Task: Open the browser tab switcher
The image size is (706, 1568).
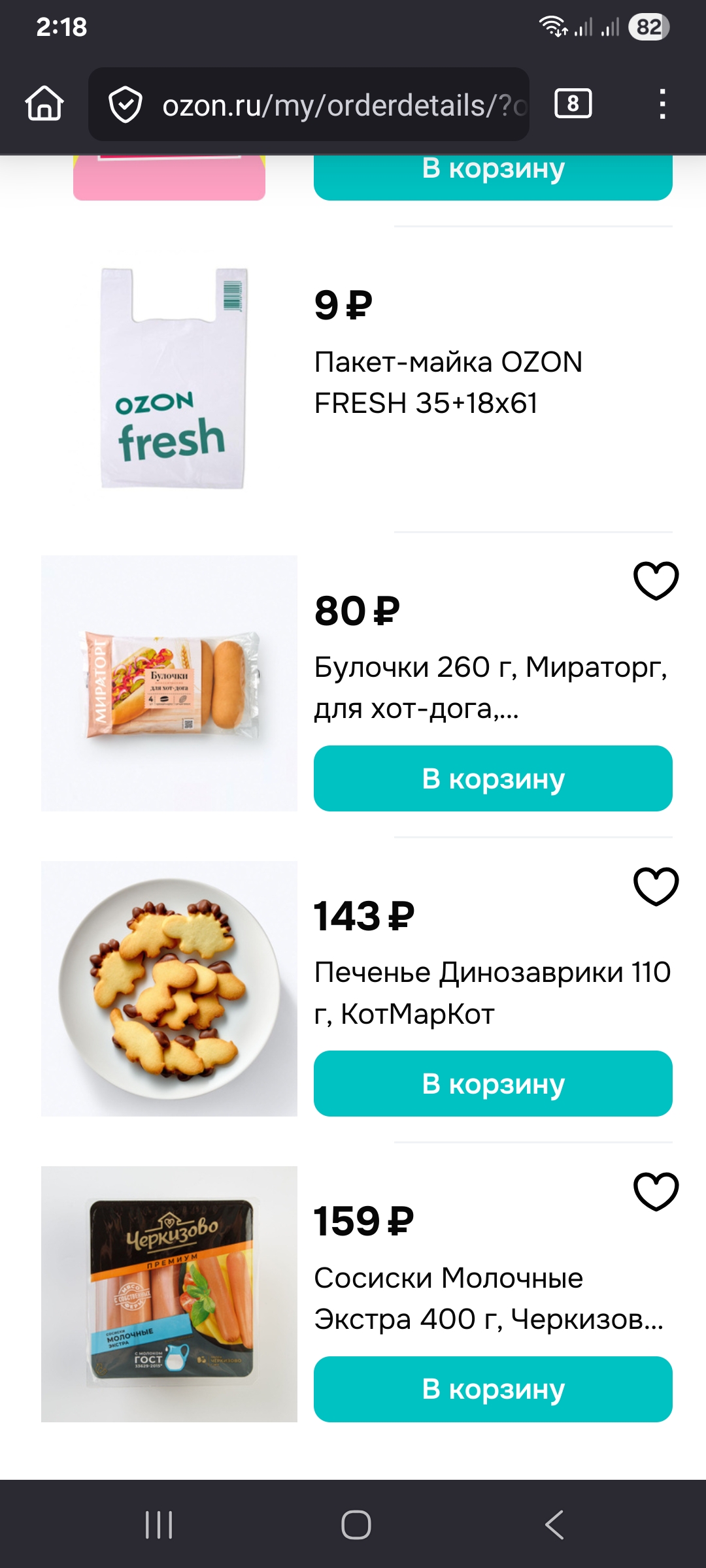Action: 573,104
